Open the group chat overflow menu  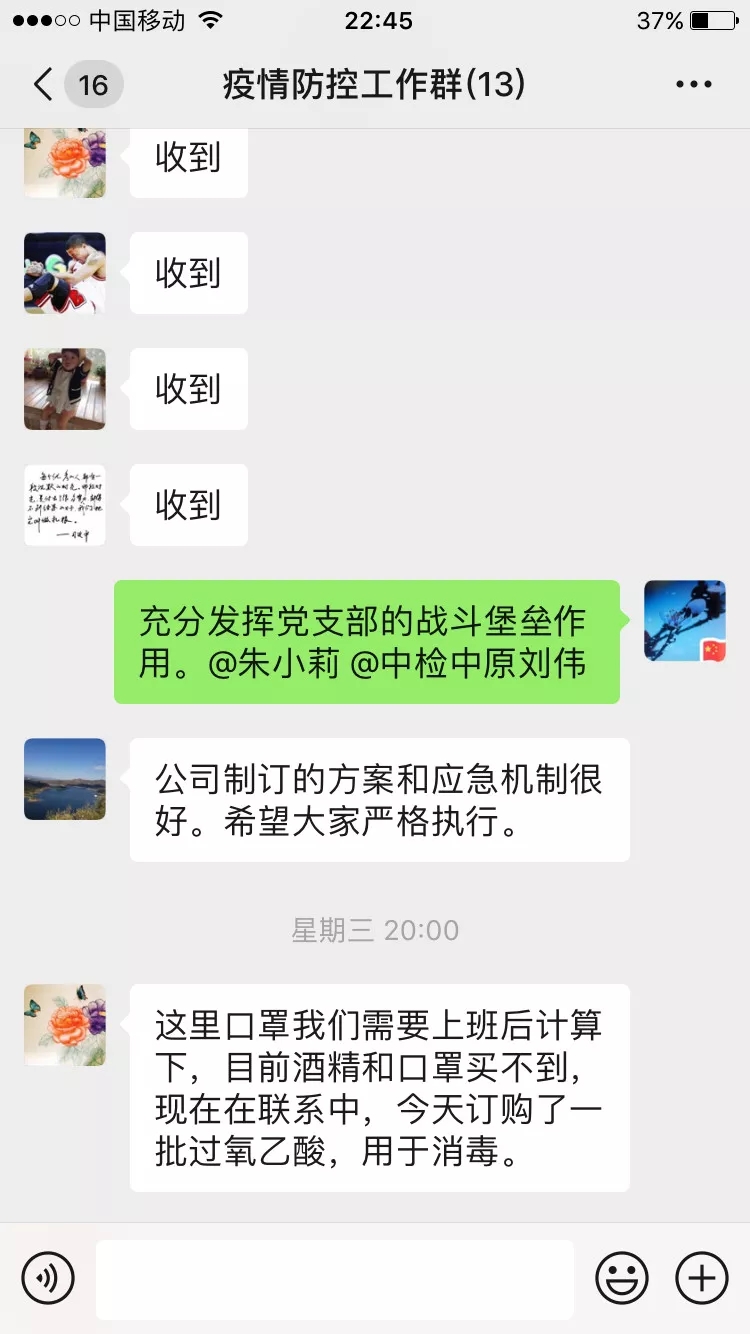[693, 85]
